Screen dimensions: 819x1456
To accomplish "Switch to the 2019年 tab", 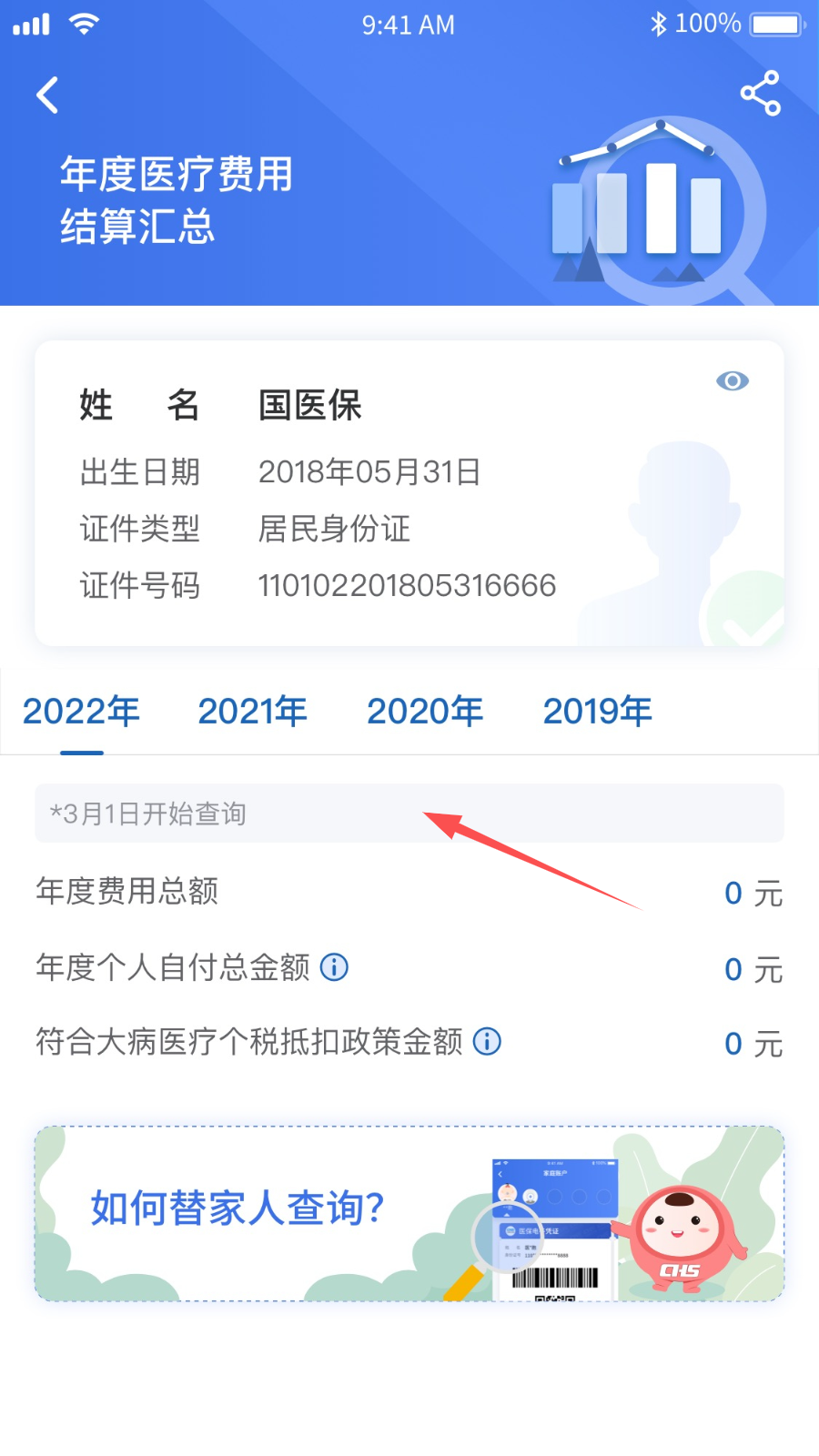I will tap(597, 711).
